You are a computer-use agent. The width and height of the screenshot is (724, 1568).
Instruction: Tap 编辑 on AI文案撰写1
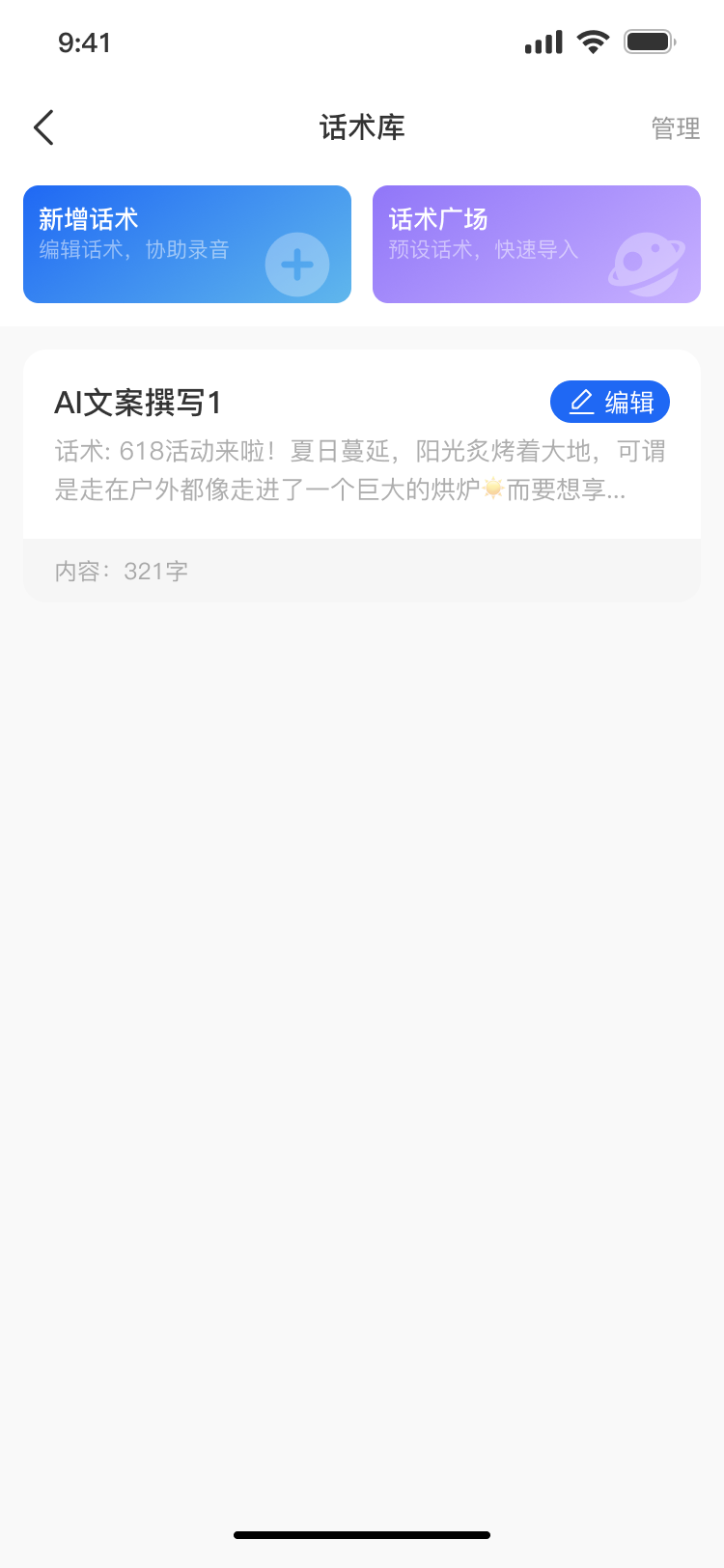[x=610, y=402]
